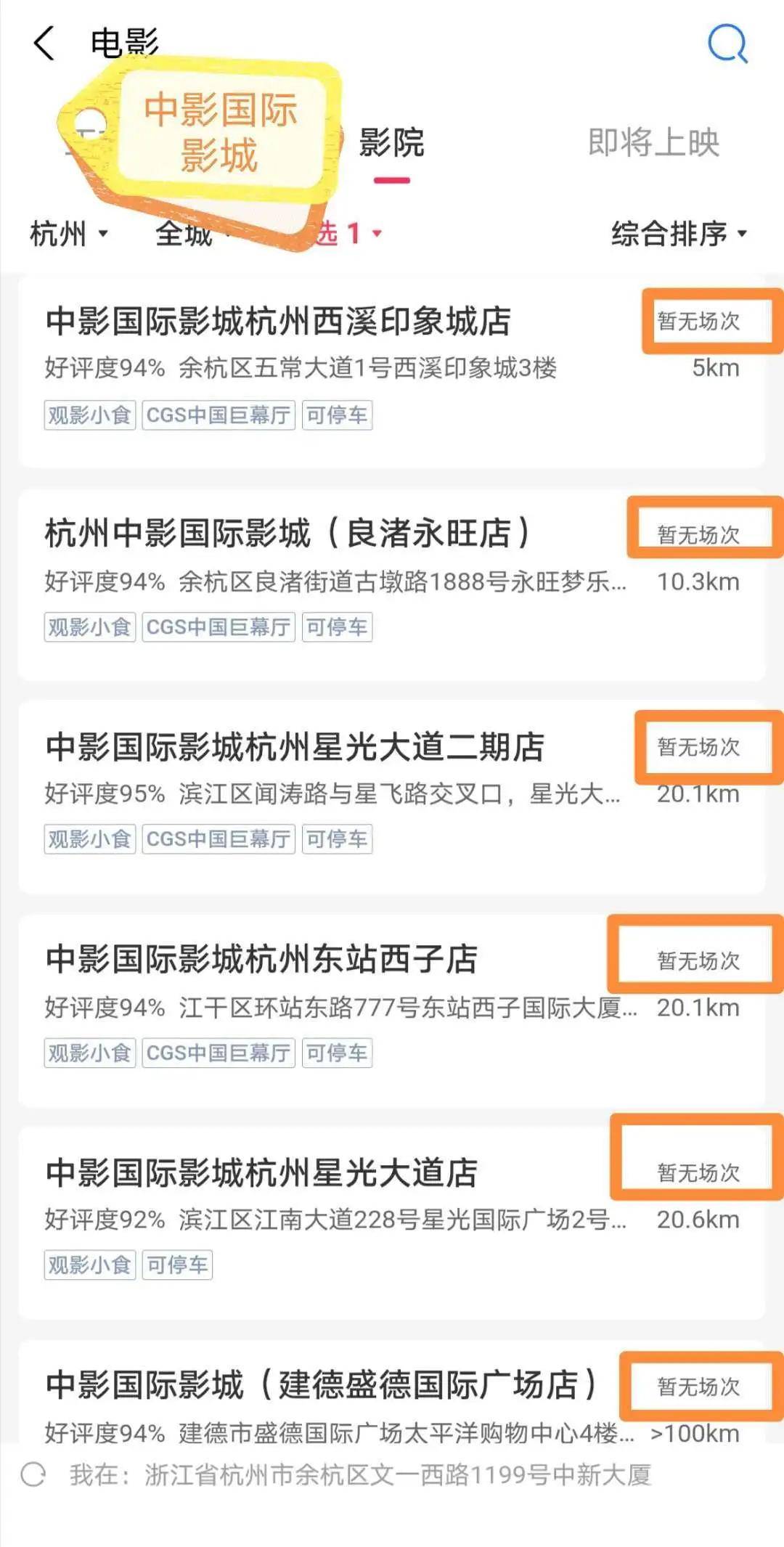Open 中影国际影城（建德盛德国际广场店）
The image size is (784, 1547).
tap(319, 1385)
